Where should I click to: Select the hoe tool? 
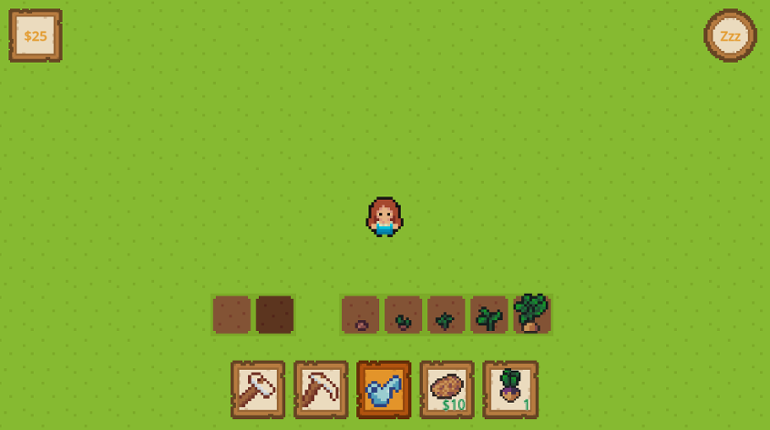[258, 389]
